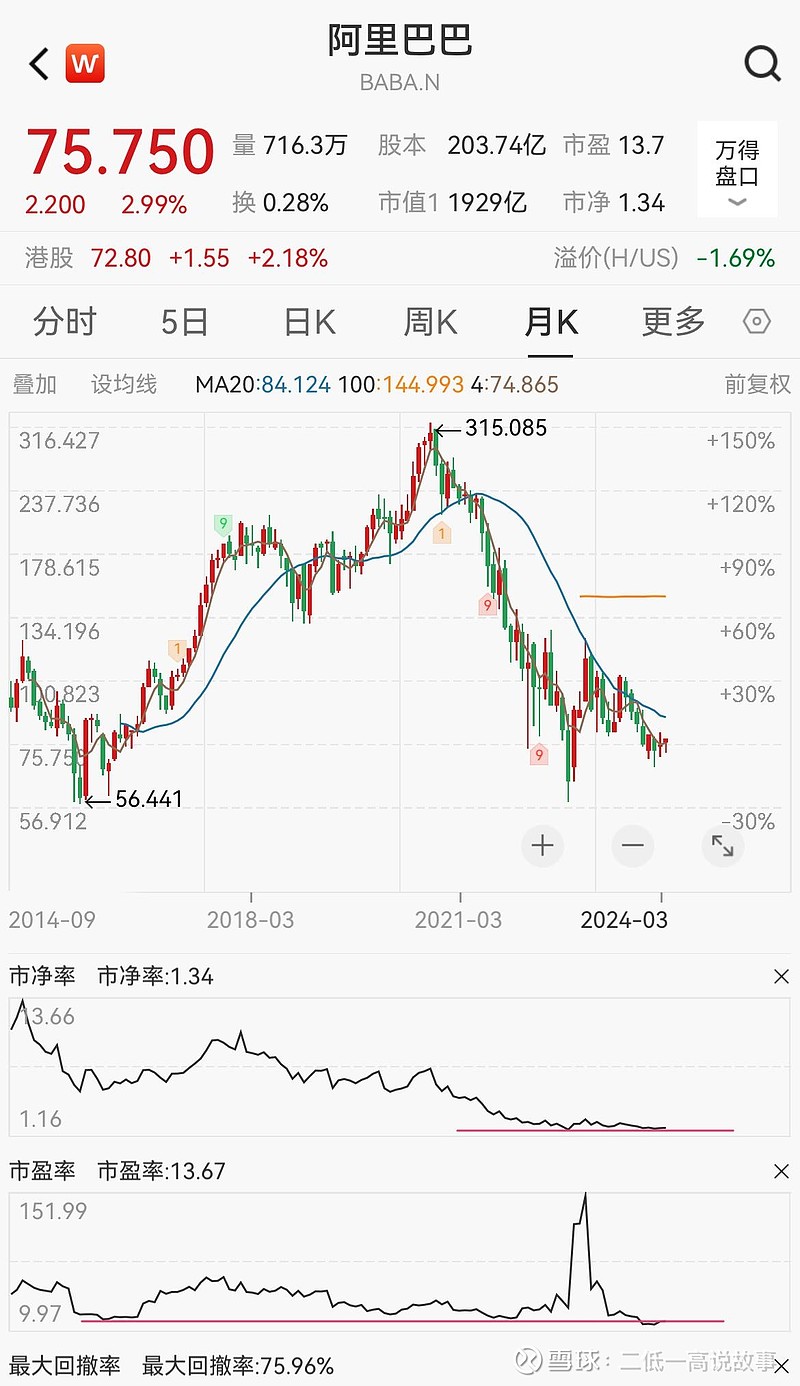Open chart settings via the hexagon icon
This screenshot has height=1386, width=800.
(758, 322)
